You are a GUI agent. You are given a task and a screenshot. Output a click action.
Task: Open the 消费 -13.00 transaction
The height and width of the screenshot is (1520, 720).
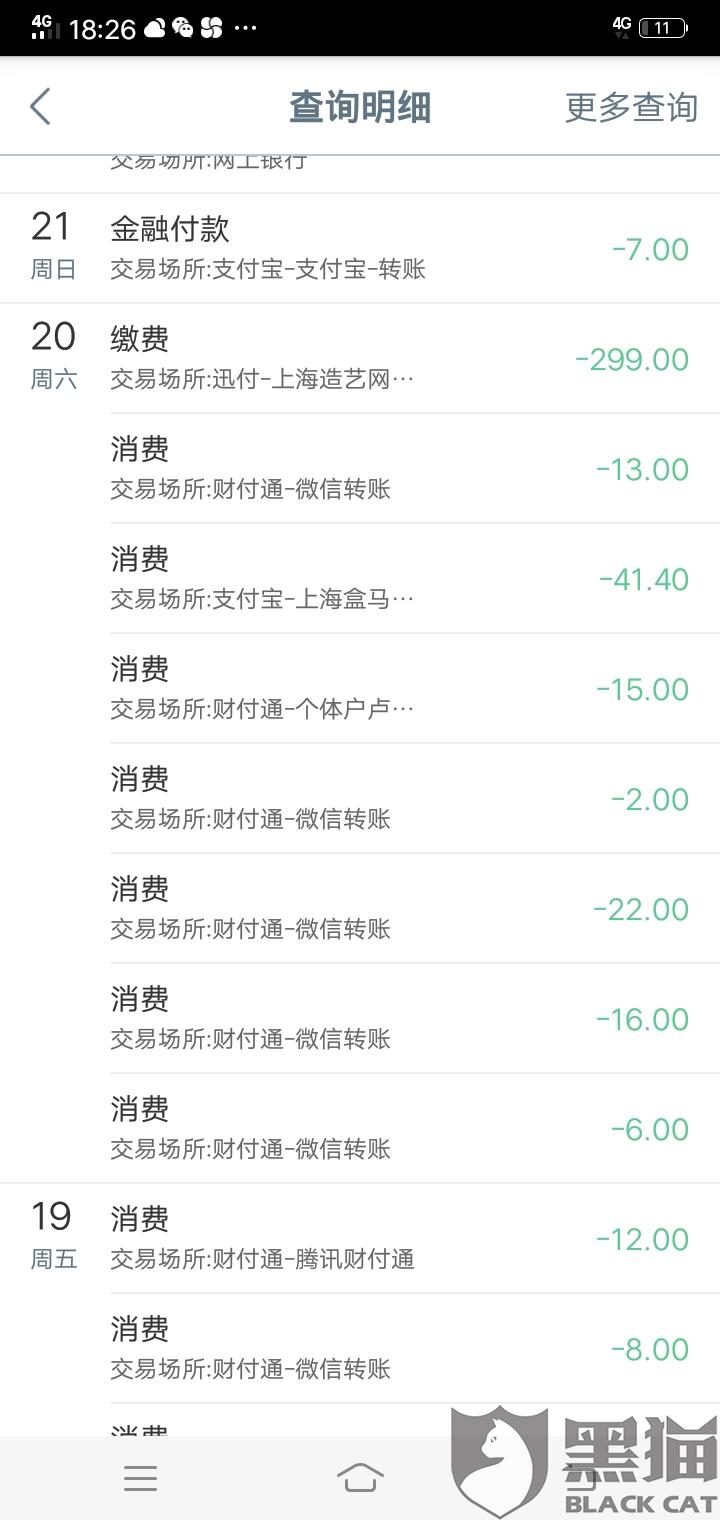tap(400, 468)
